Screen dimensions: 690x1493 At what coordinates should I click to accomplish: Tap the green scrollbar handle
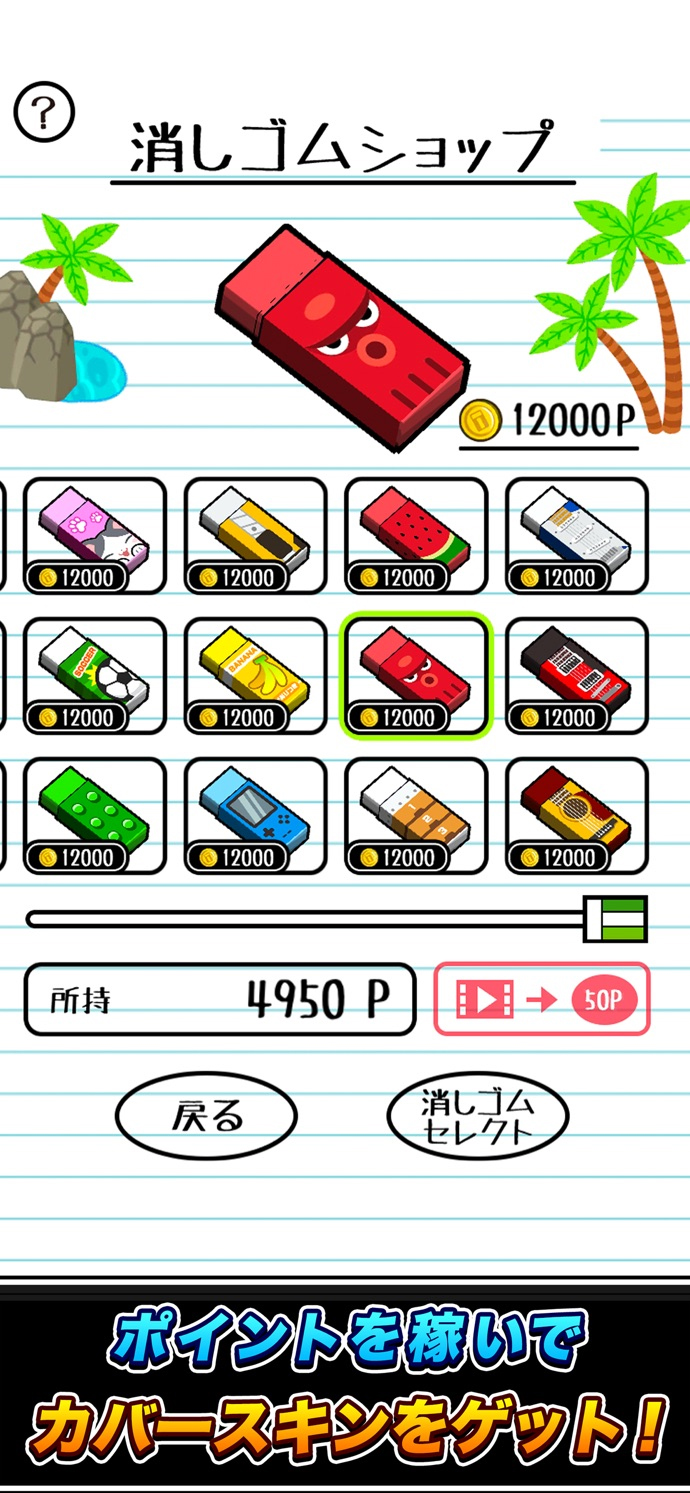[616, 919]
